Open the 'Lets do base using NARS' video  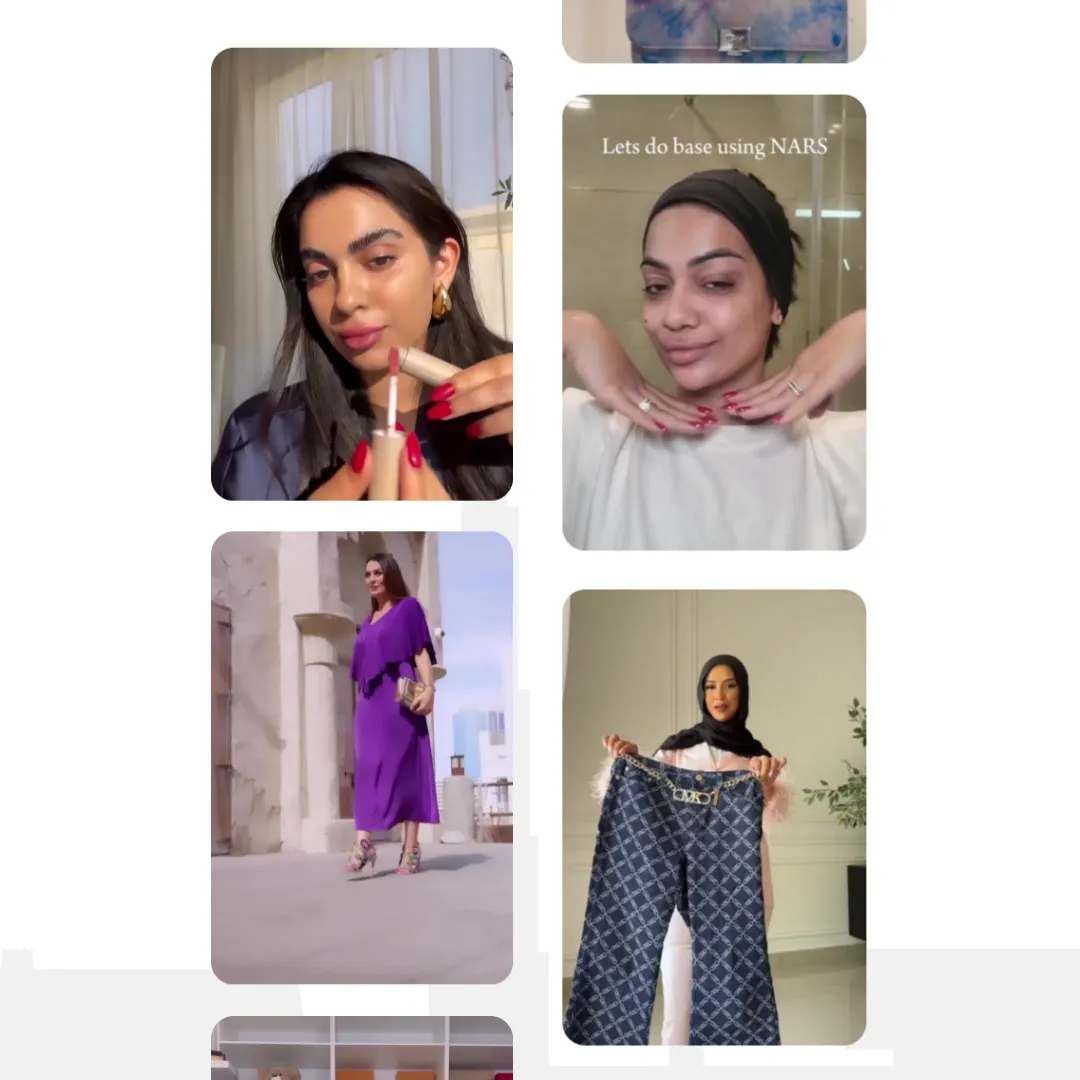click(713, 322)
